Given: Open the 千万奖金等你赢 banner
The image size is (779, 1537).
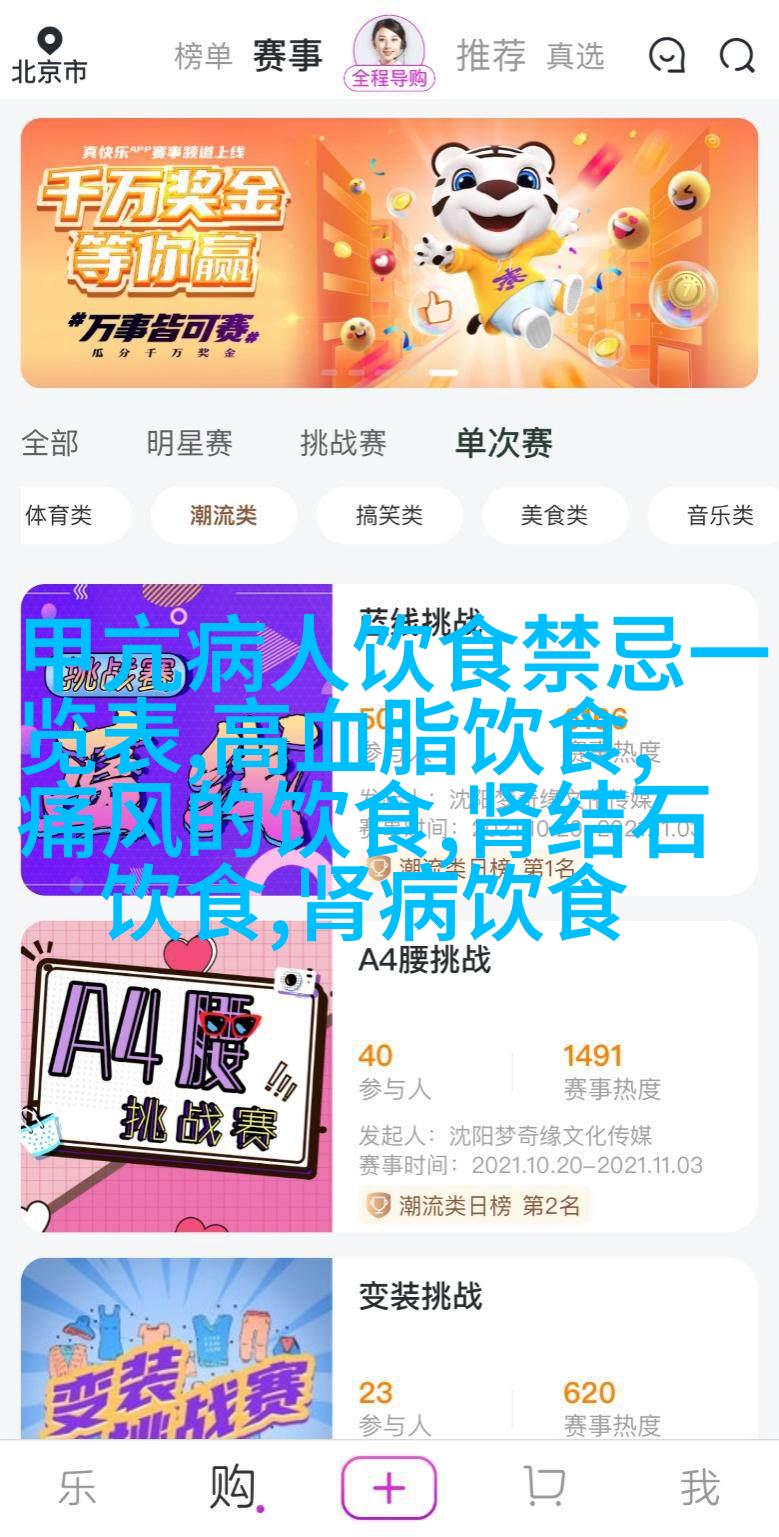Looking at the screenshot, I should [x=389, y=252].
